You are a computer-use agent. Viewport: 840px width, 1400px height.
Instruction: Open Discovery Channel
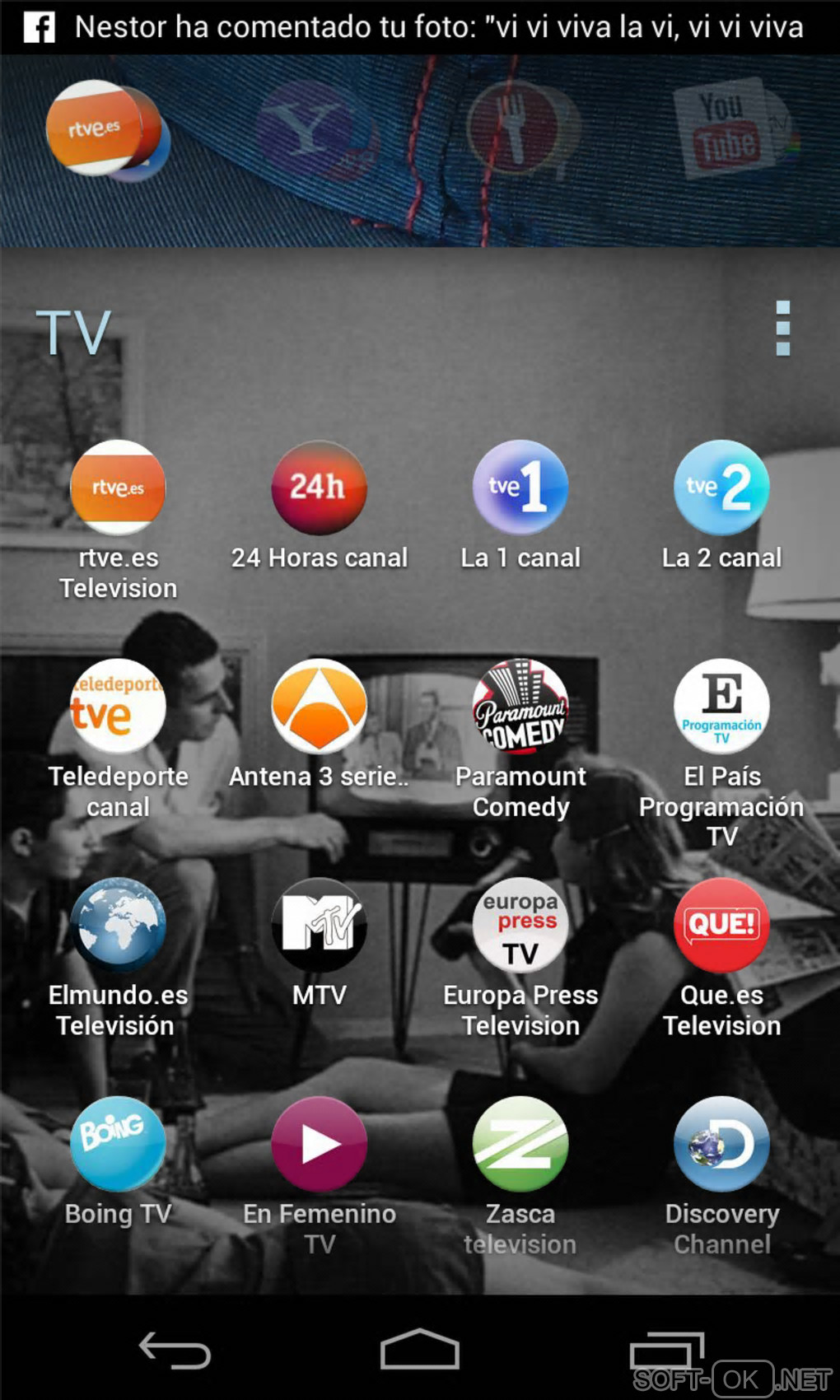(x=721, y=1144)
